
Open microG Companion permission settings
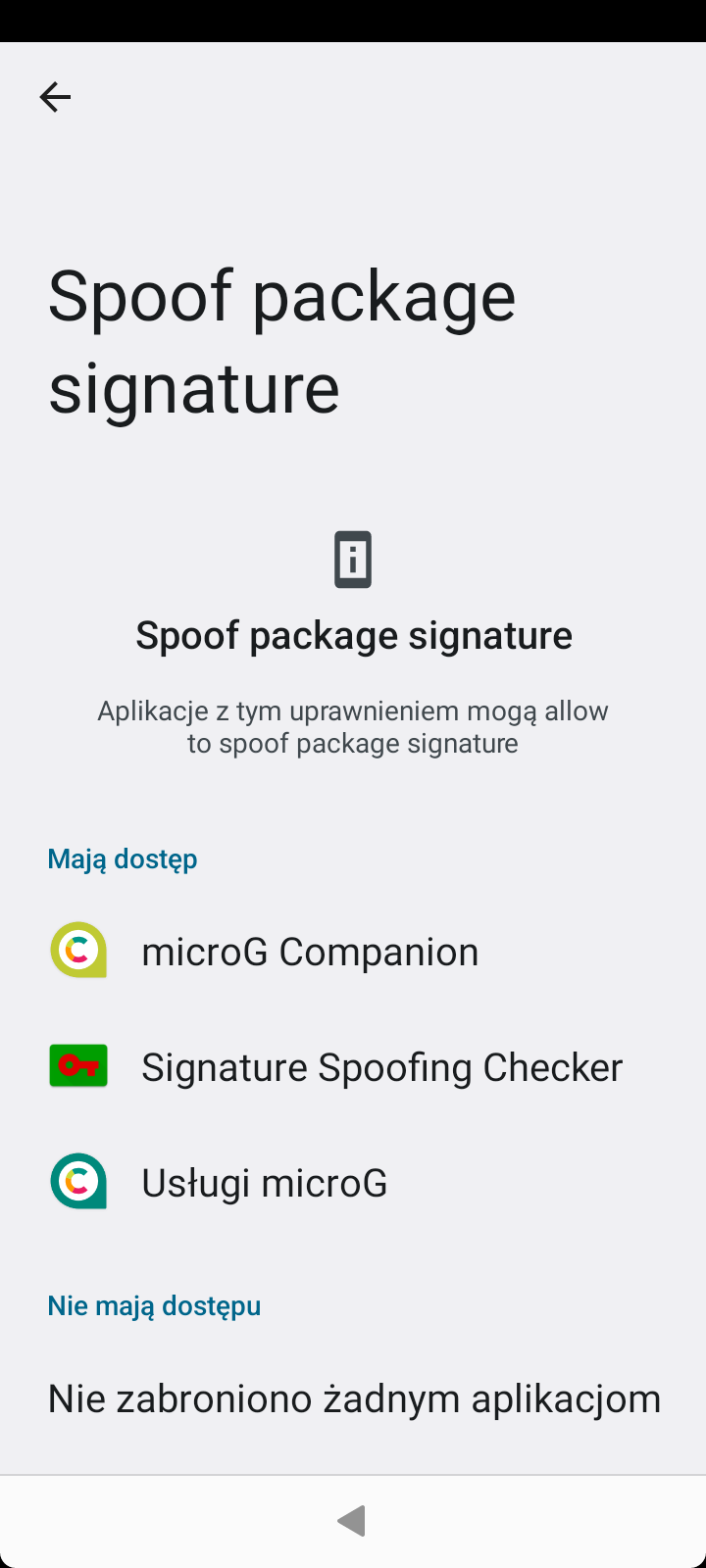click(x=353, y=952)
